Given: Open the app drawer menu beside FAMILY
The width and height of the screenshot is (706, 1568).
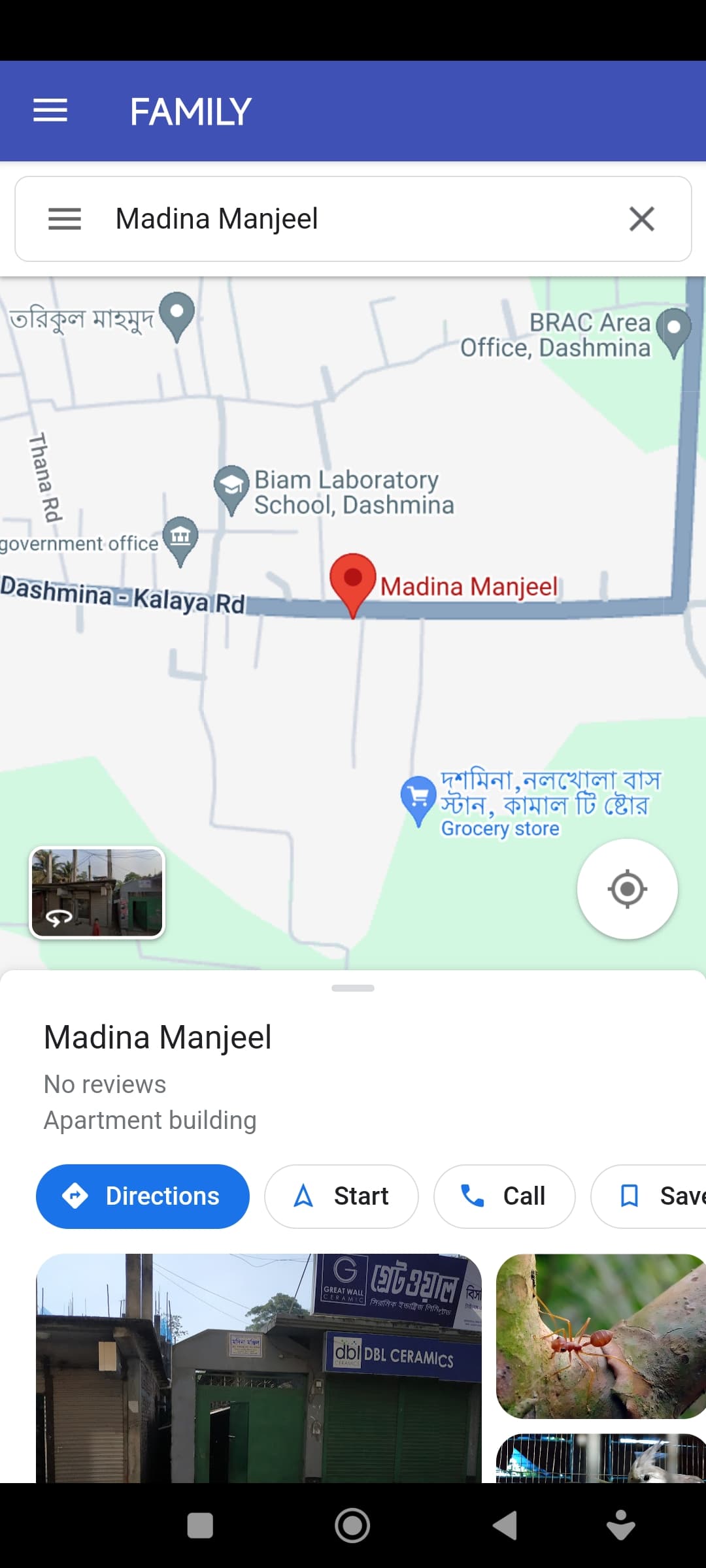Looking at the screenshot, I should coord(50,110).
